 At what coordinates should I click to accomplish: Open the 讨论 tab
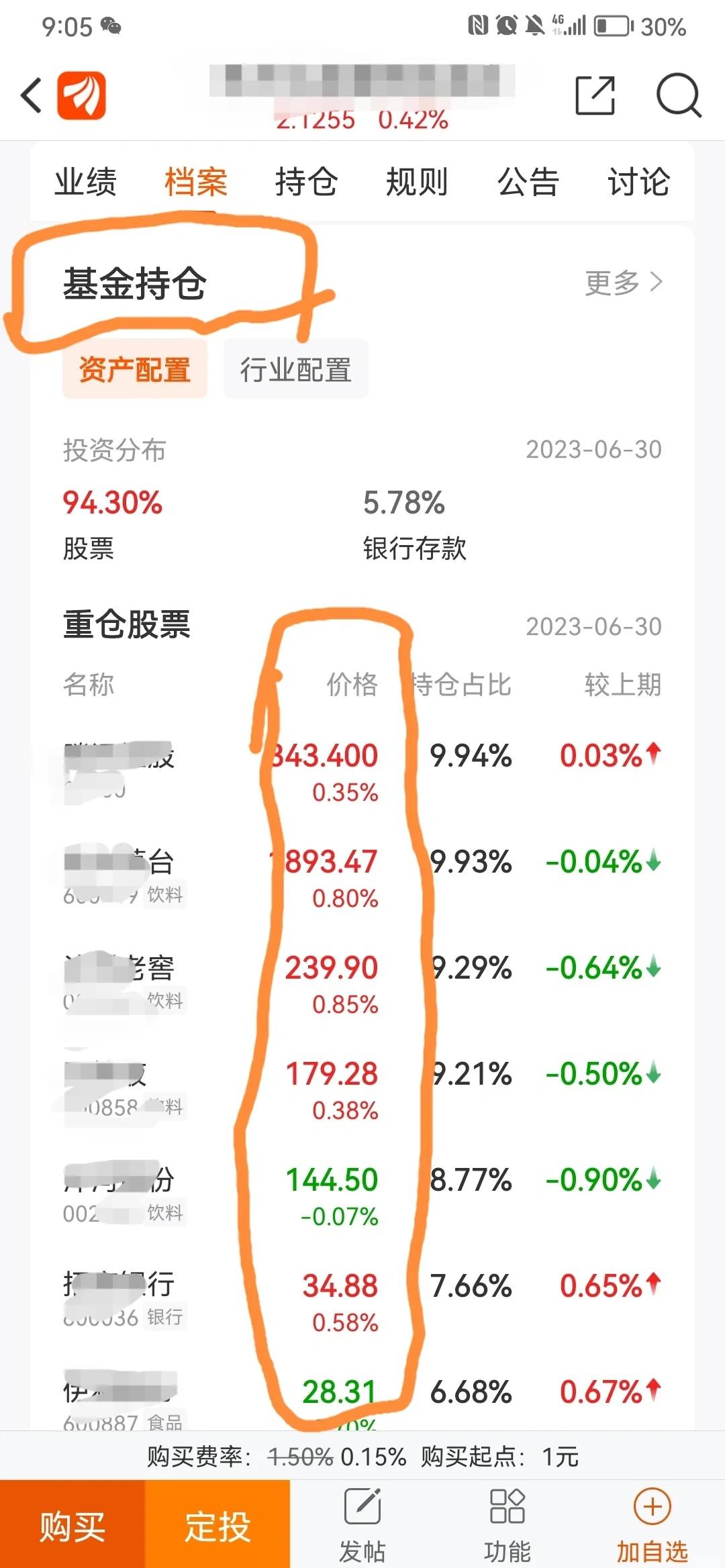tap(638, 180)
